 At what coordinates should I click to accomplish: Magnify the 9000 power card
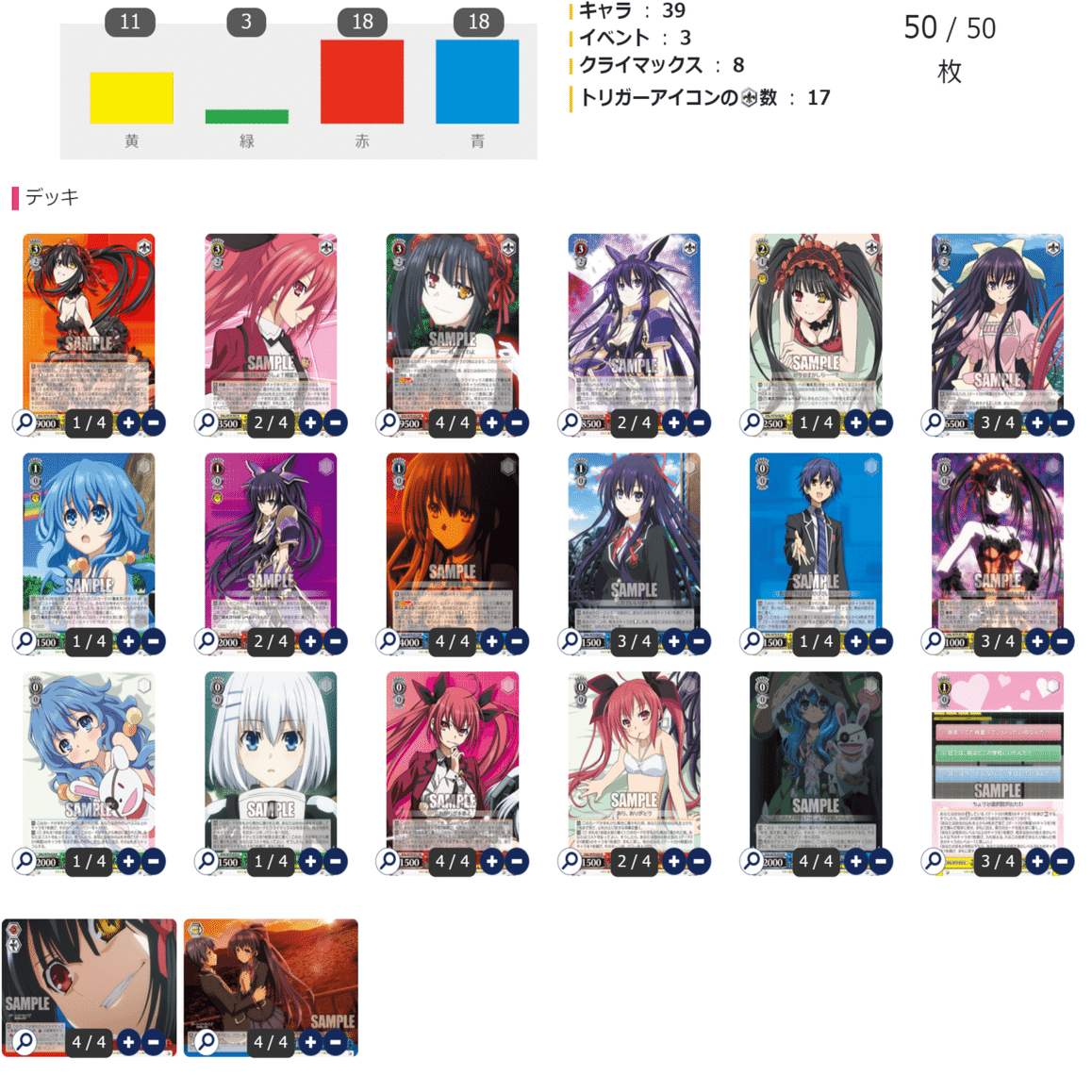tap(25, 422)
